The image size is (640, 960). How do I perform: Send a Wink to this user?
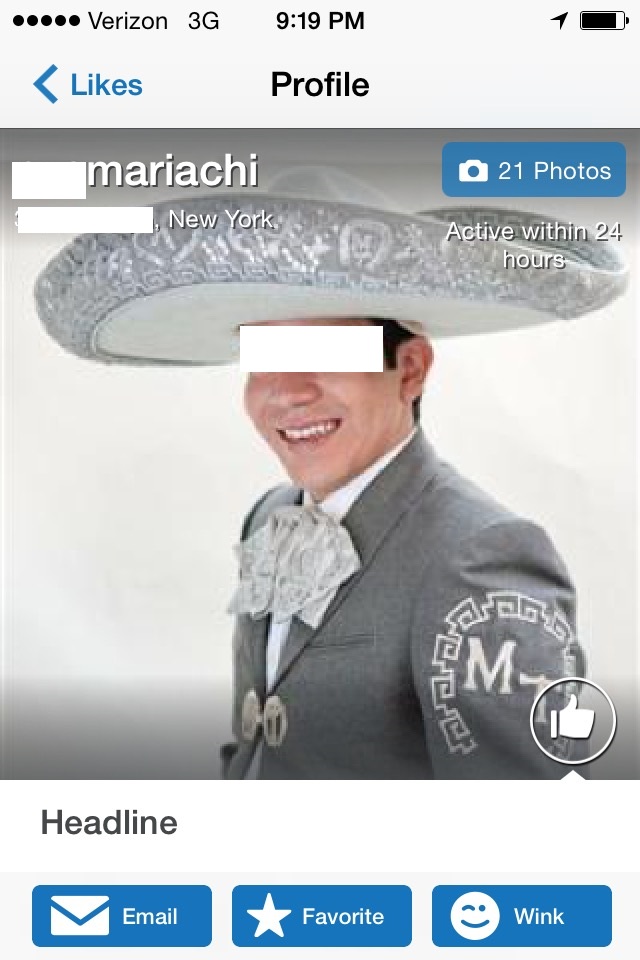(521, 916)
